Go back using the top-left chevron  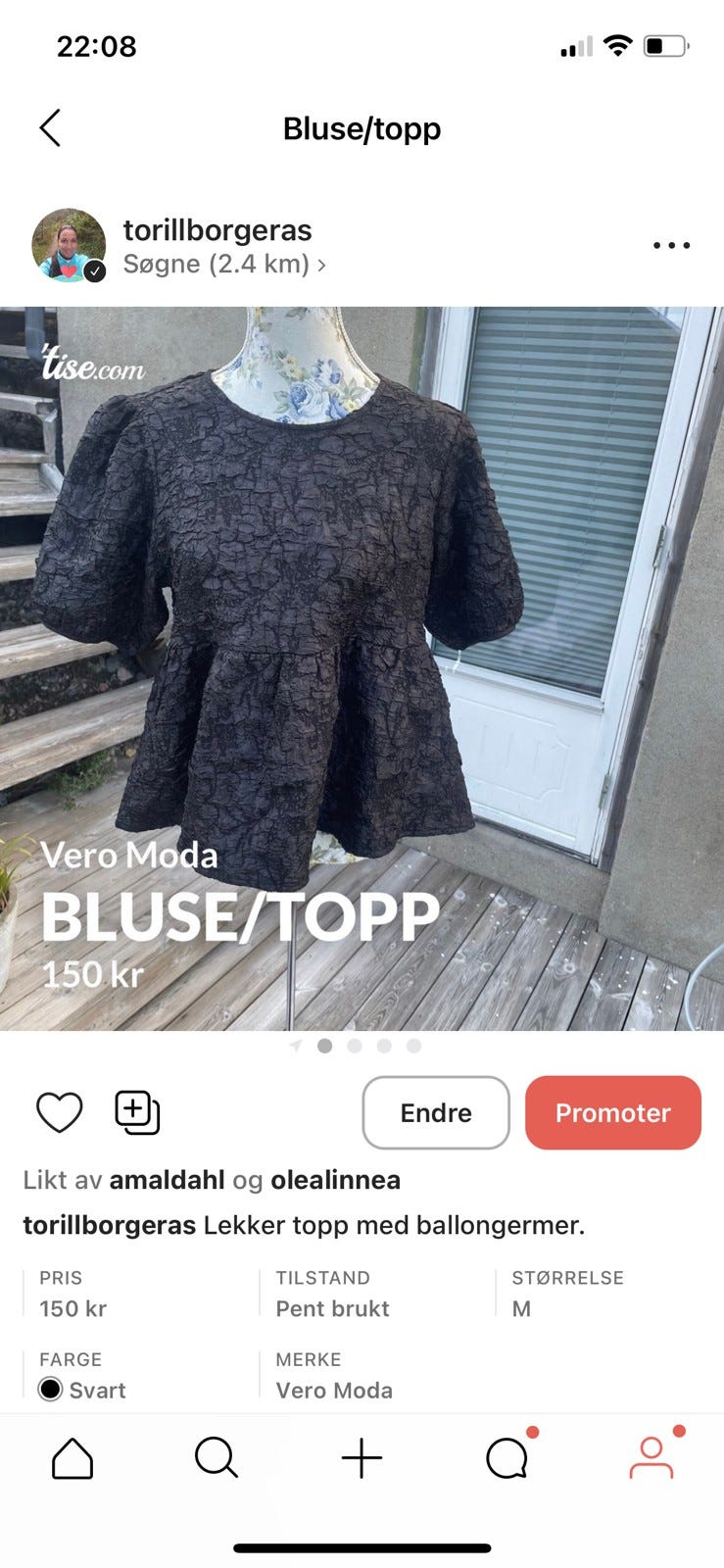[x=51, y=128]
